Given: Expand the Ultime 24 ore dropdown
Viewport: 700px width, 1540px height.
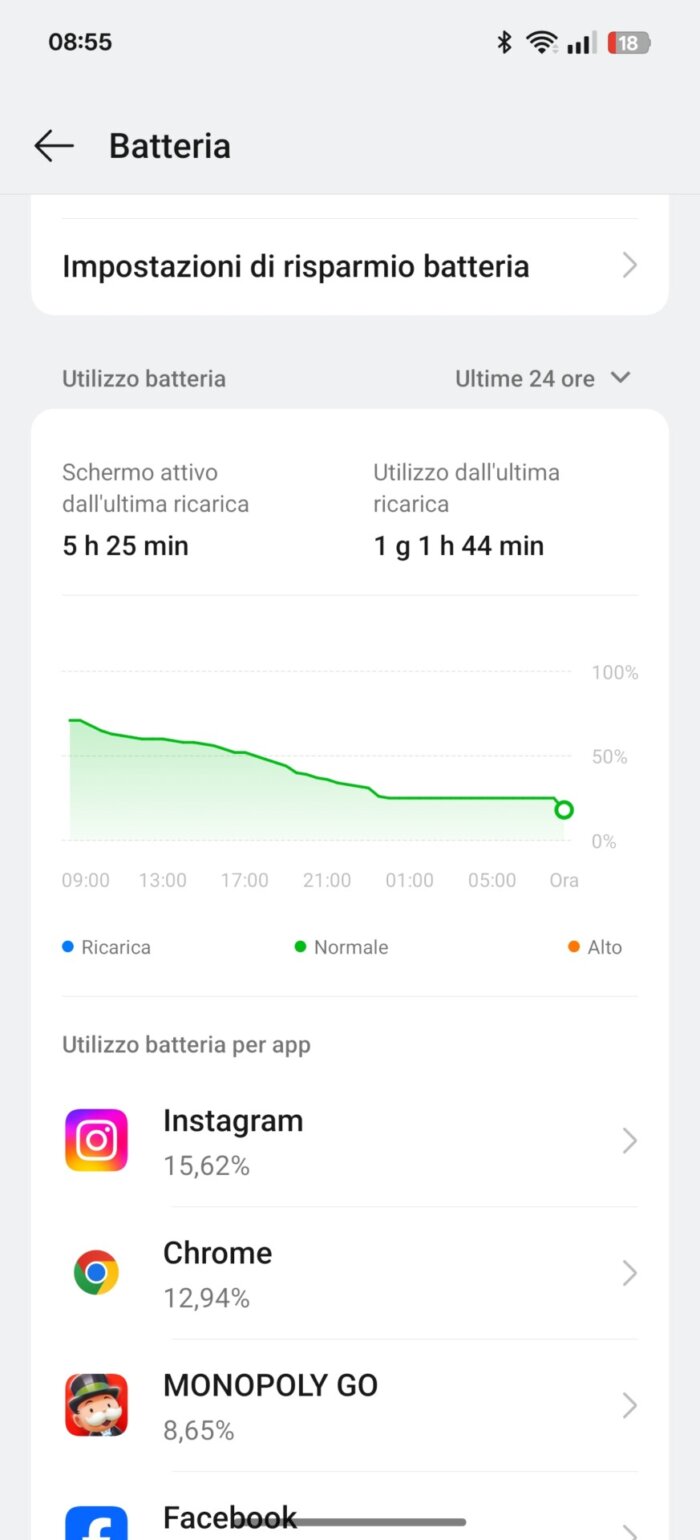Looking at the screenshot, I should pos(543,379).
